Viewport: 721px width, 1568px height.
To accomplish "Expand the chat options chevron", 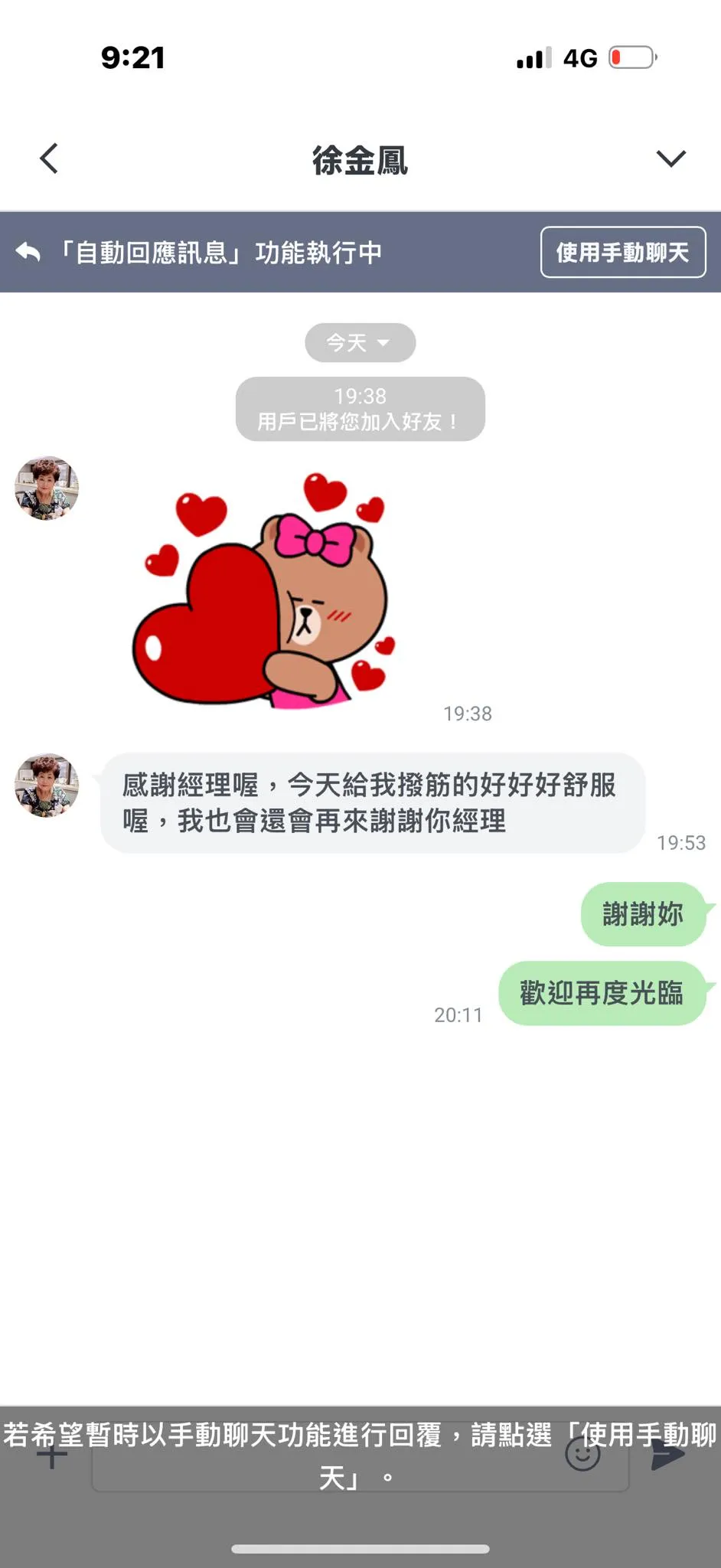I will pyautogui.click(x=670, y=158).
